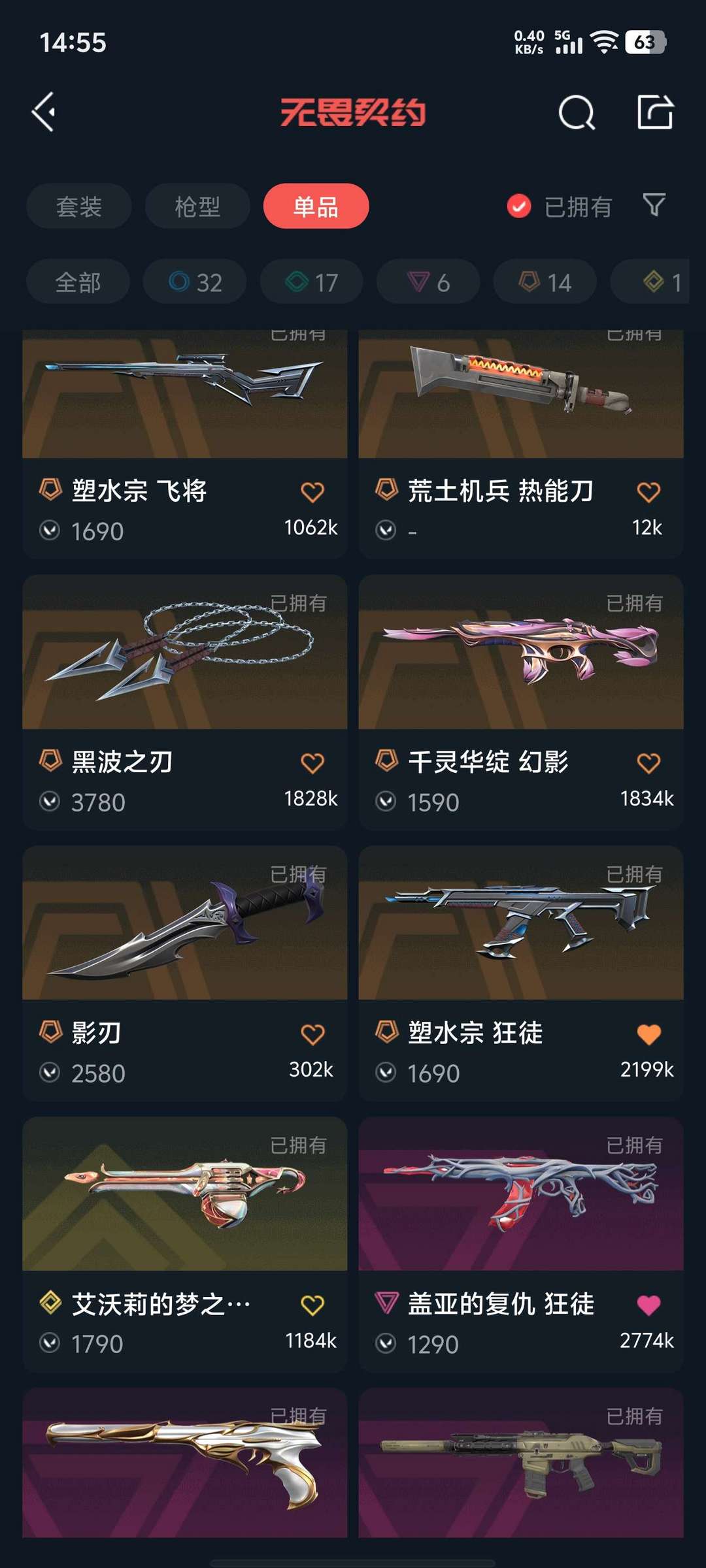Select the pink triangle filter showing 6
This screenshot has width=706, height=1568.
click(x=427, y=282)
